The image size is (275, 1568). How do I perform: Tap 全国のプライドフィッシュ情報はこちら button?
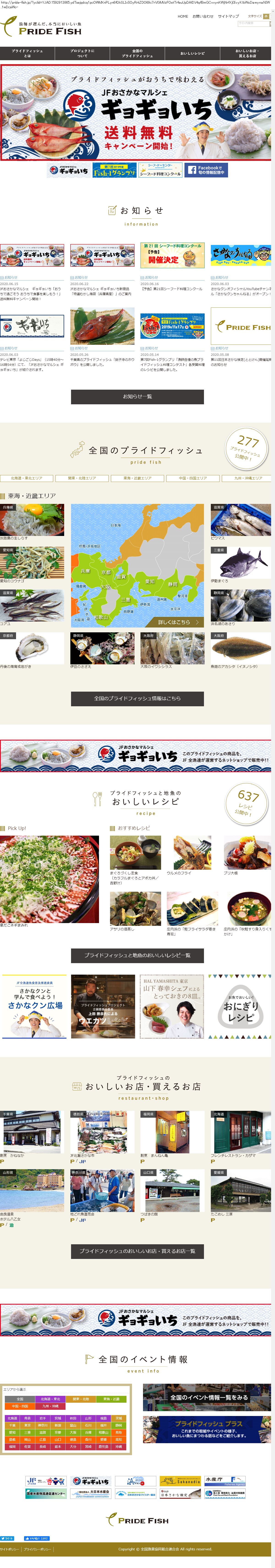click(137, 698)
